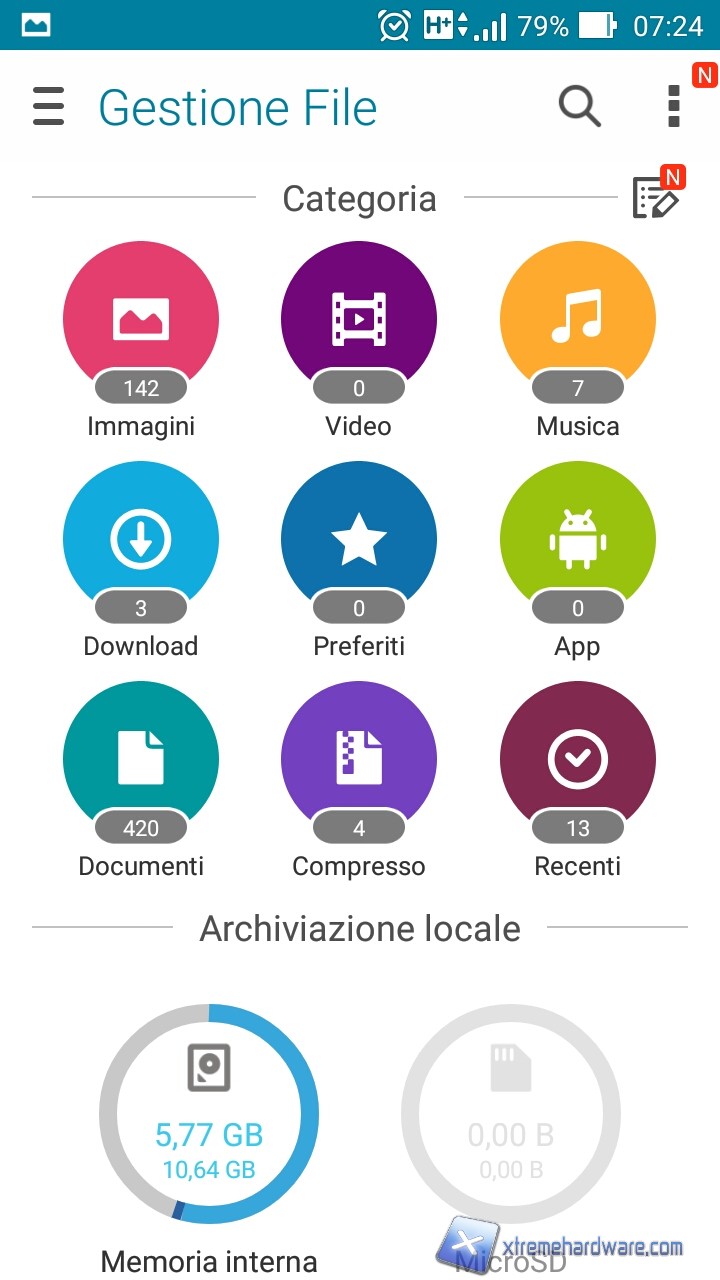The height and width of the screenshot is (1280, 720).
Task: Browse Documenti files
Action: [x=141, y=760]
